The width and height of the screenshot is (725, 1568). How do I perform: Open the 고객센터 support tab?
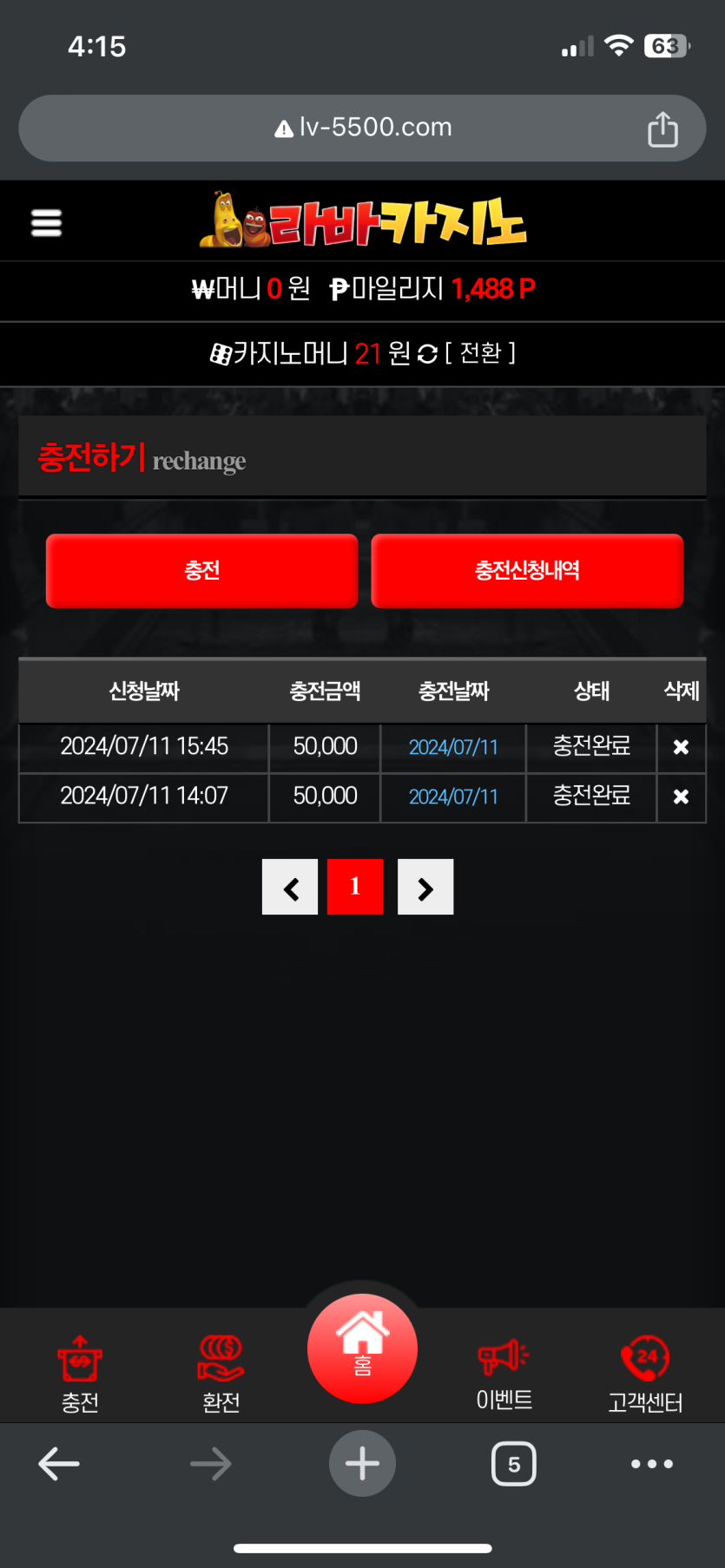point(645,1373)
